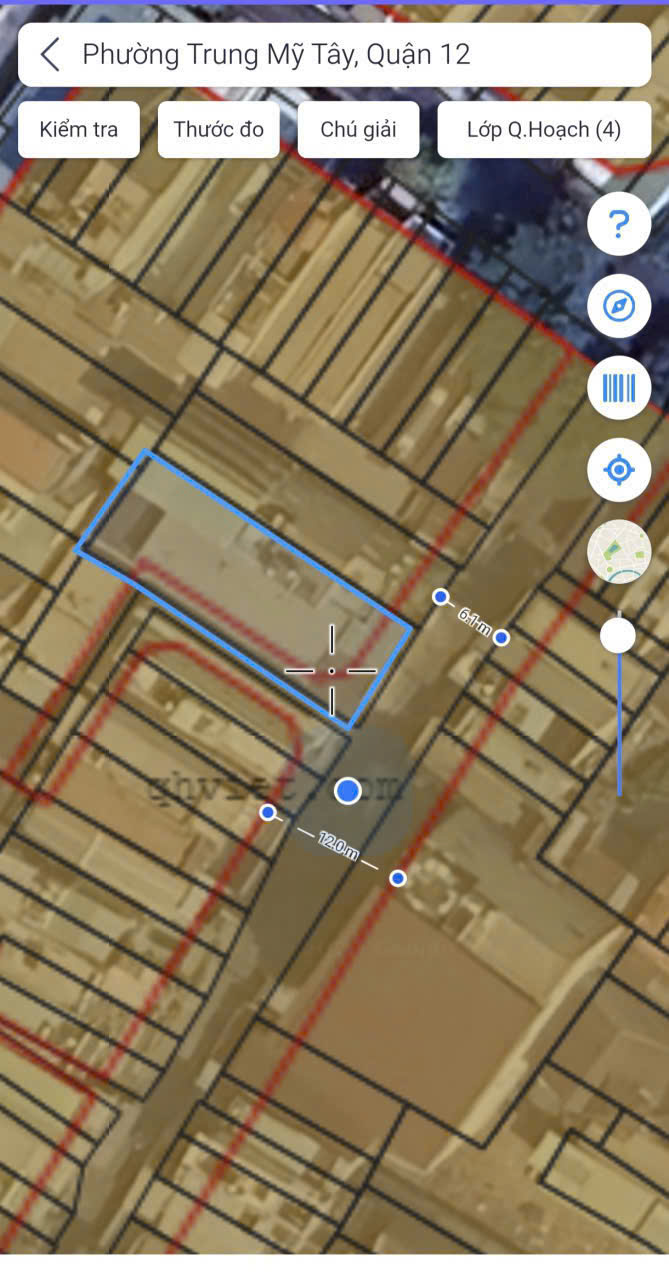Tap the compass orientation button

pyautogui.click(x=619, y=306)
